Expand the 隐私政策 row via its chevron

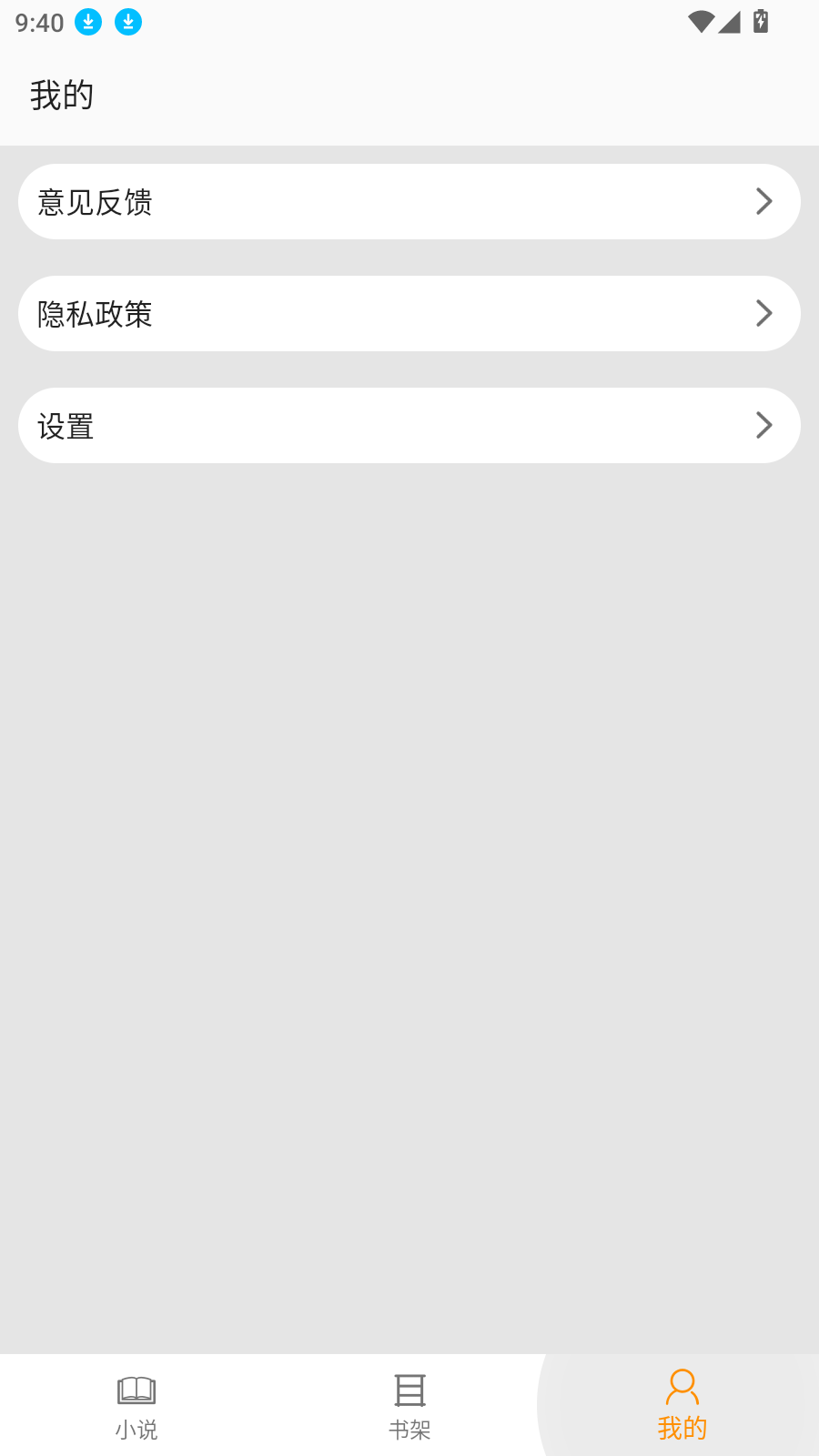(x=763, y=313)
